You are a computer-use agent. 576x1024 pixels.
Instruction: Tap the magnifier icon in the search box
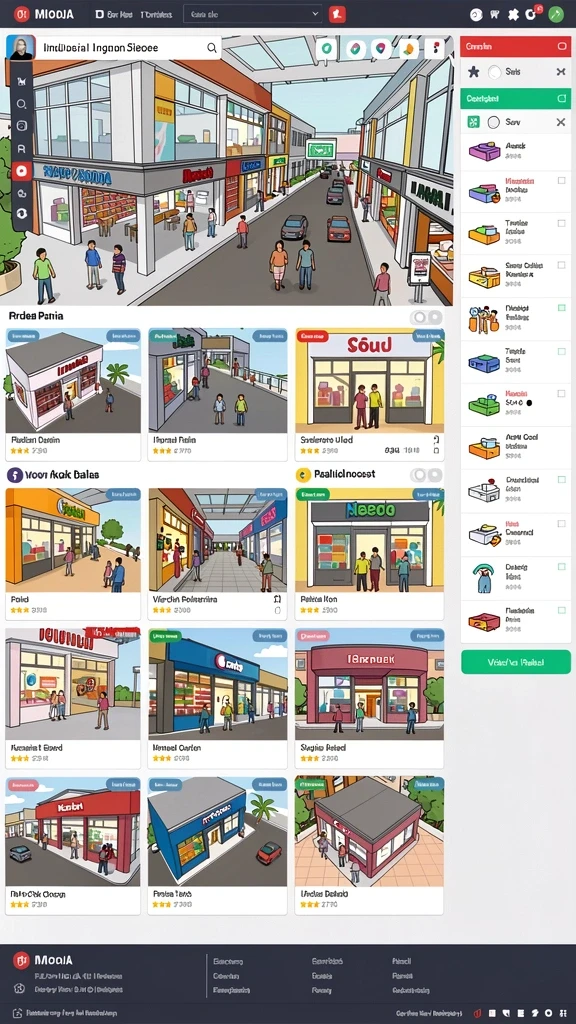(x=212, y=48)
